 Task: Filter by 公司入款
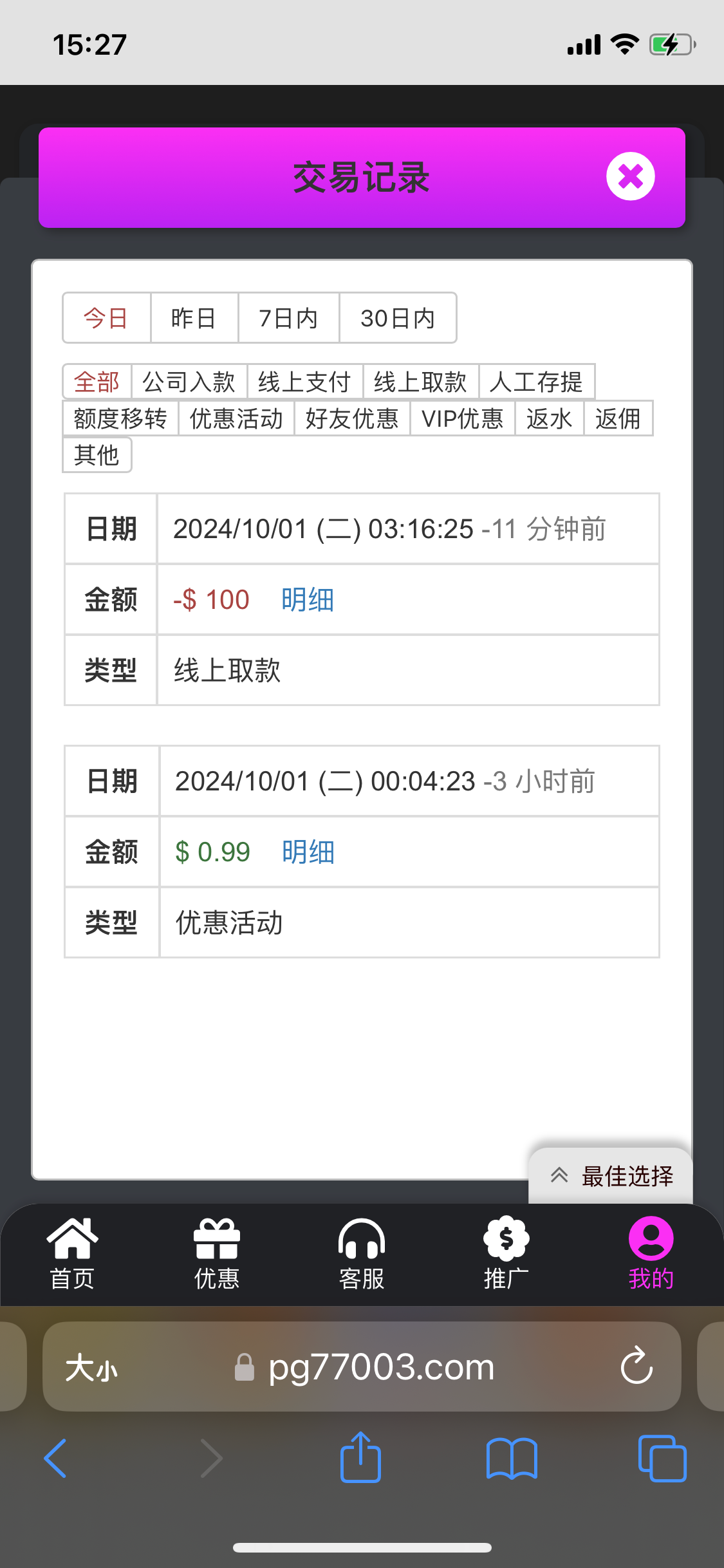pos(189,382)
